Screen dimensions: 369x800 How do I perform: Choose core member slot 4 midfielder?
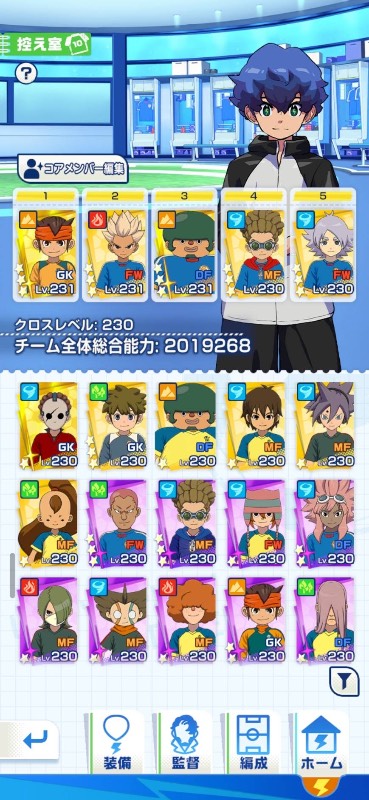click(x=254, y=245)
